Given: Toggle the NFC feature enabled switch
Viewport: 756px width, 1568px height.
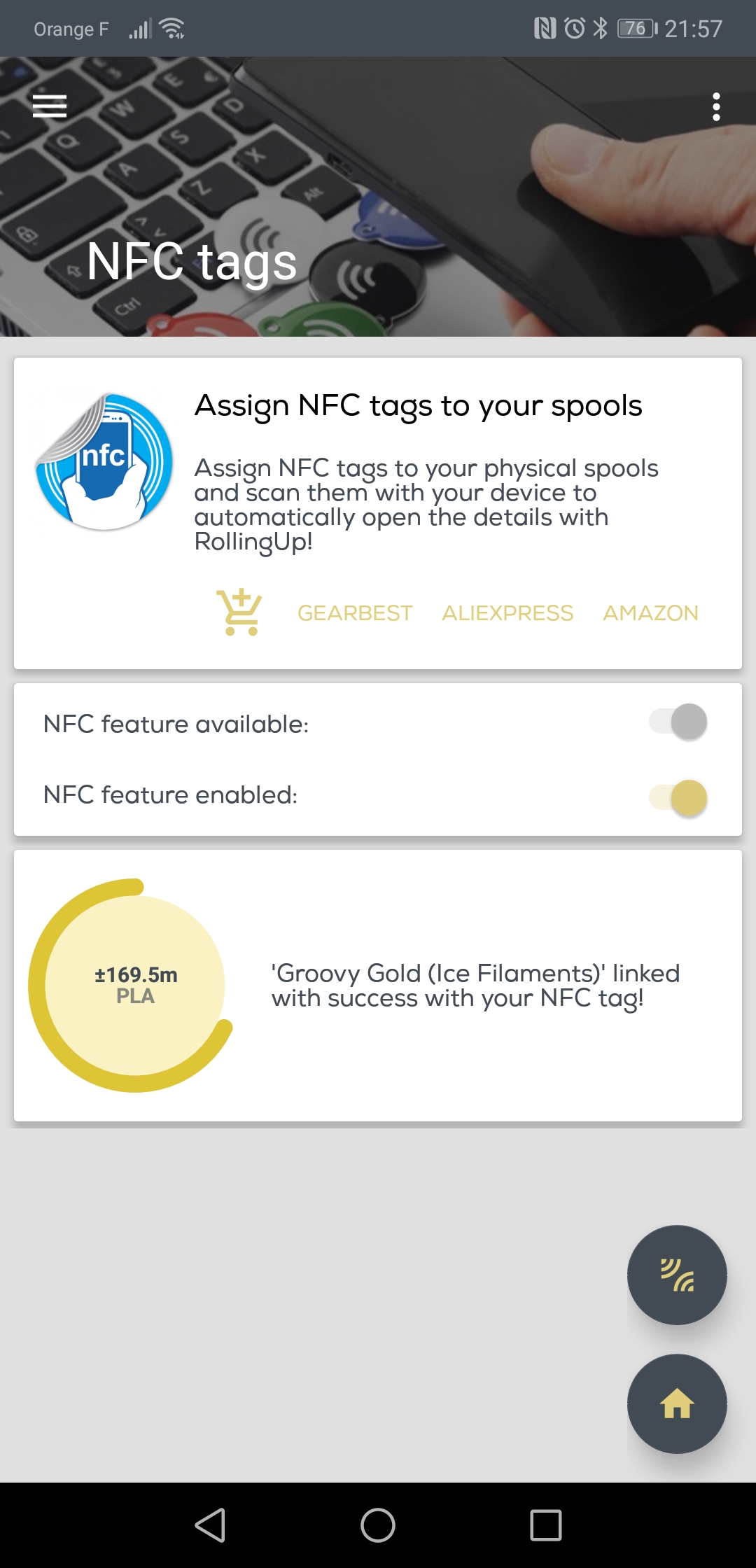Looking at the screenshot, I should coord(678,797).
